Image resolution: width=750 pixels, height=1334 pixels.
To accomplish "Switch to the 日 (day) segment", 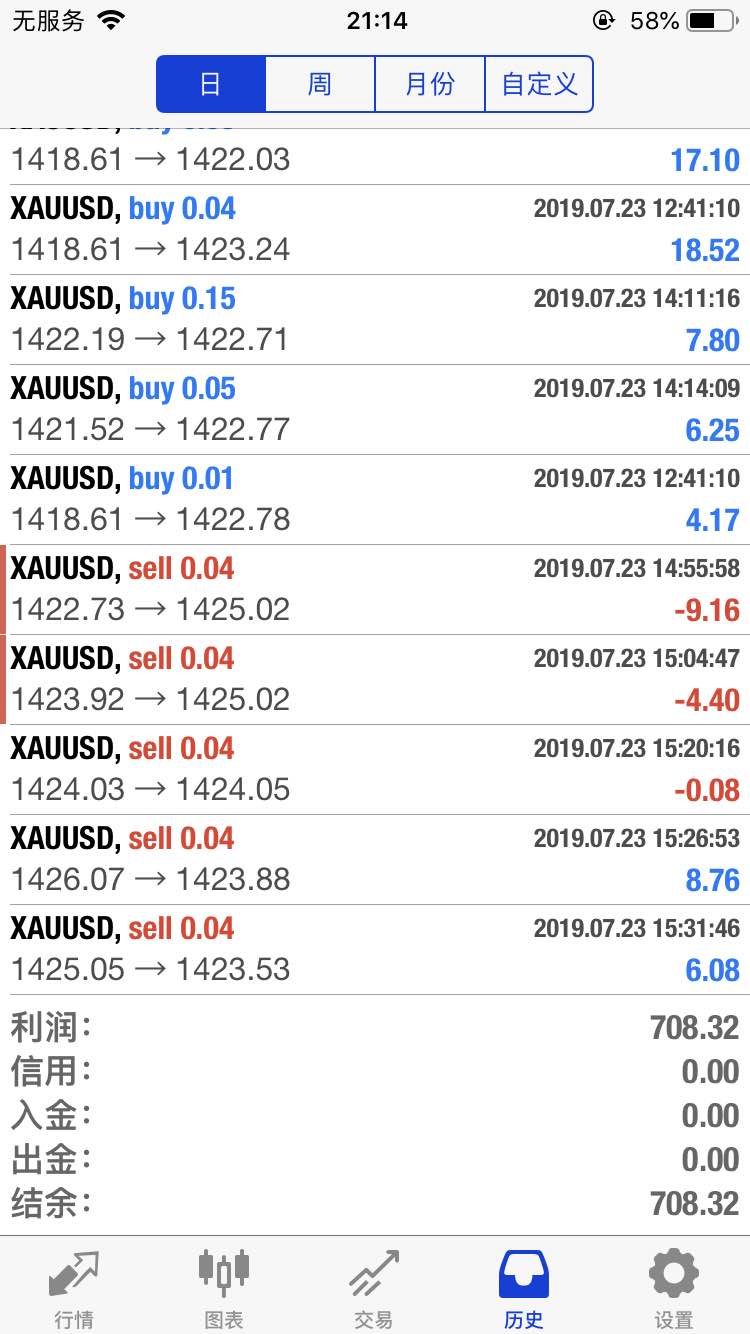I will point(211,84).
